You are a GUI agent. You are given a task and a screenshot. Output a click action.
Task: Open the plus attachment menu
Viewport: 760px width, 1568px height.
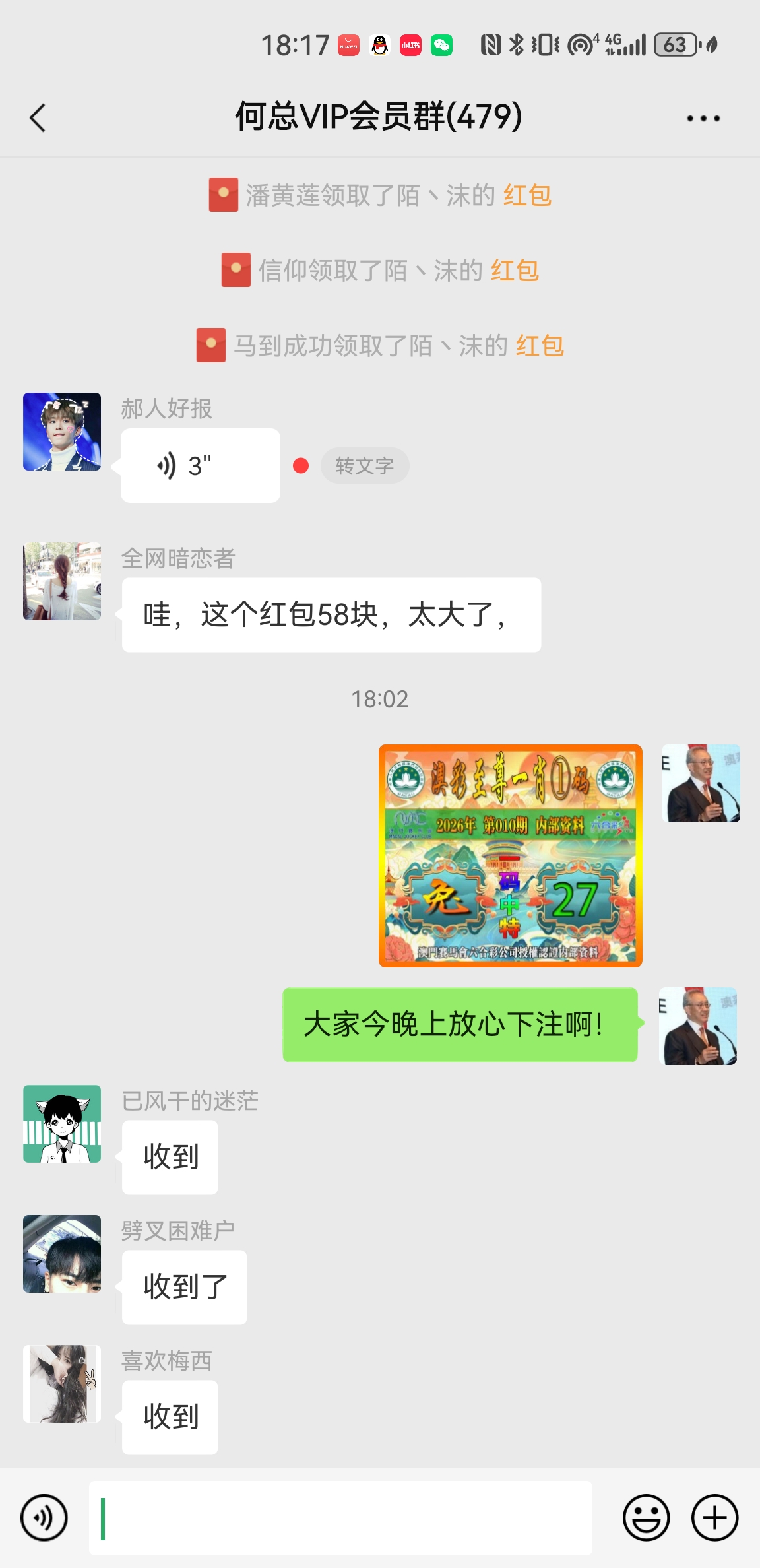tap(713, 1516)
